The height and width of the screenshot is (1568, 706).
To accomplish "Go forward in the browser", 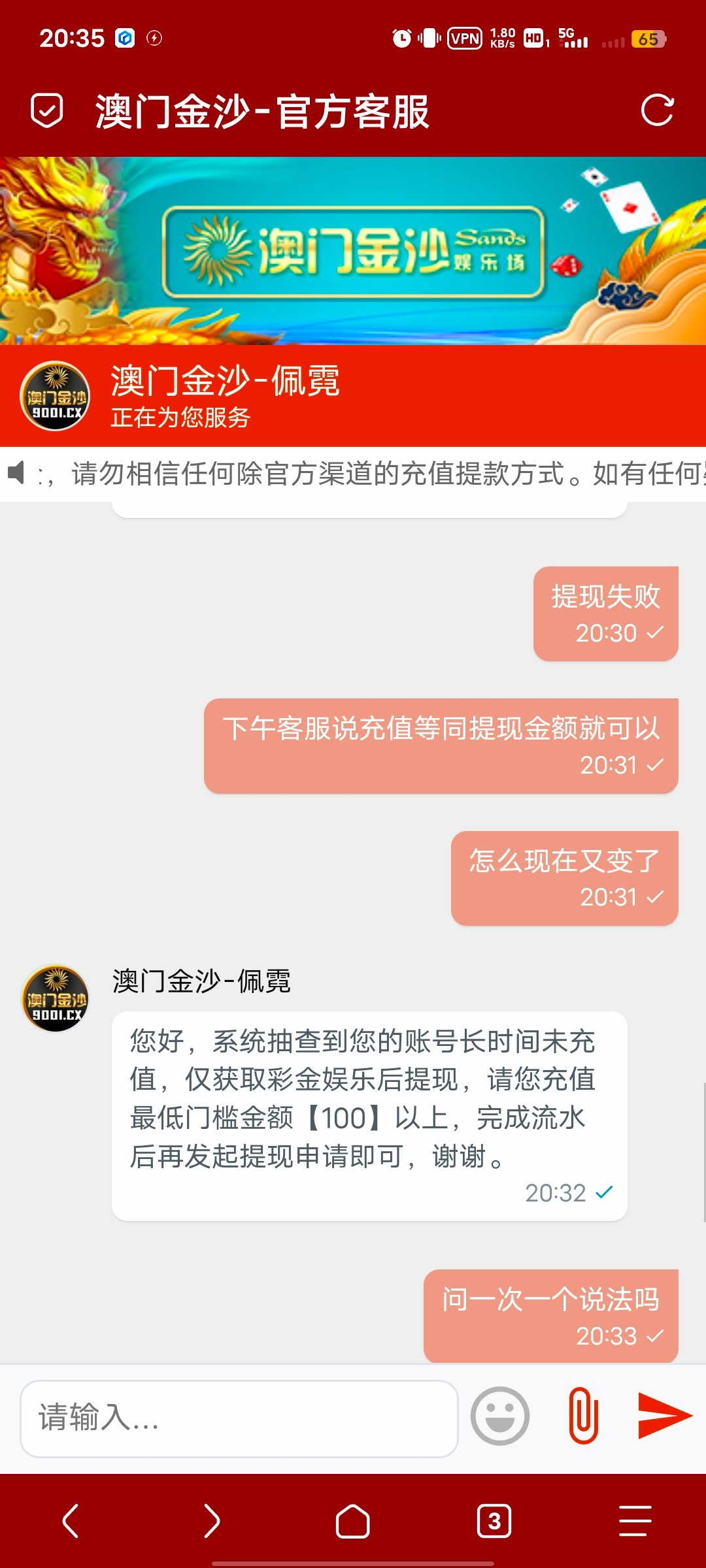I will [212, 1521].
